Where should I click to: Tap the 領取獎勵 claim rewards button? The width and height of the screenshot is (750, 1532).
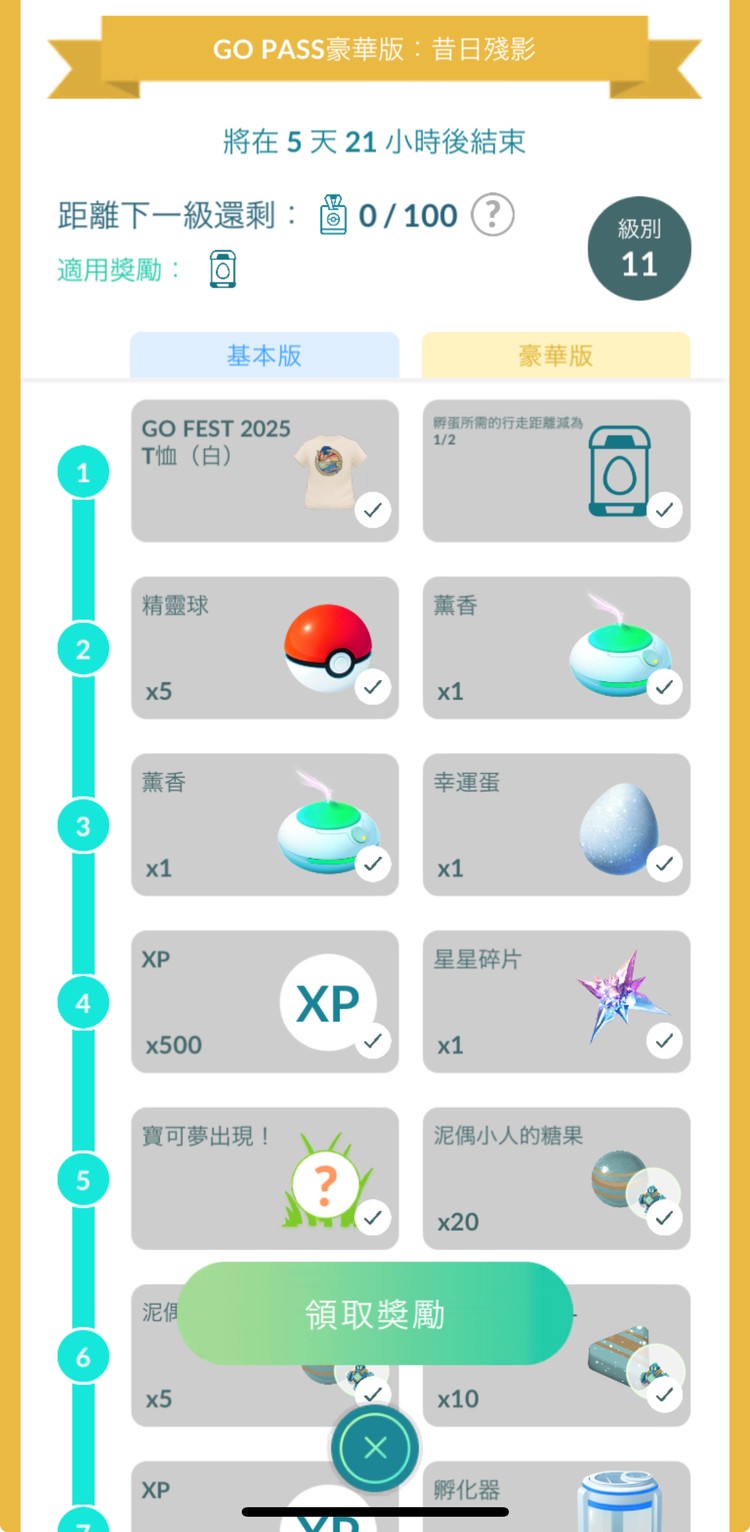tap(375, 1313)
